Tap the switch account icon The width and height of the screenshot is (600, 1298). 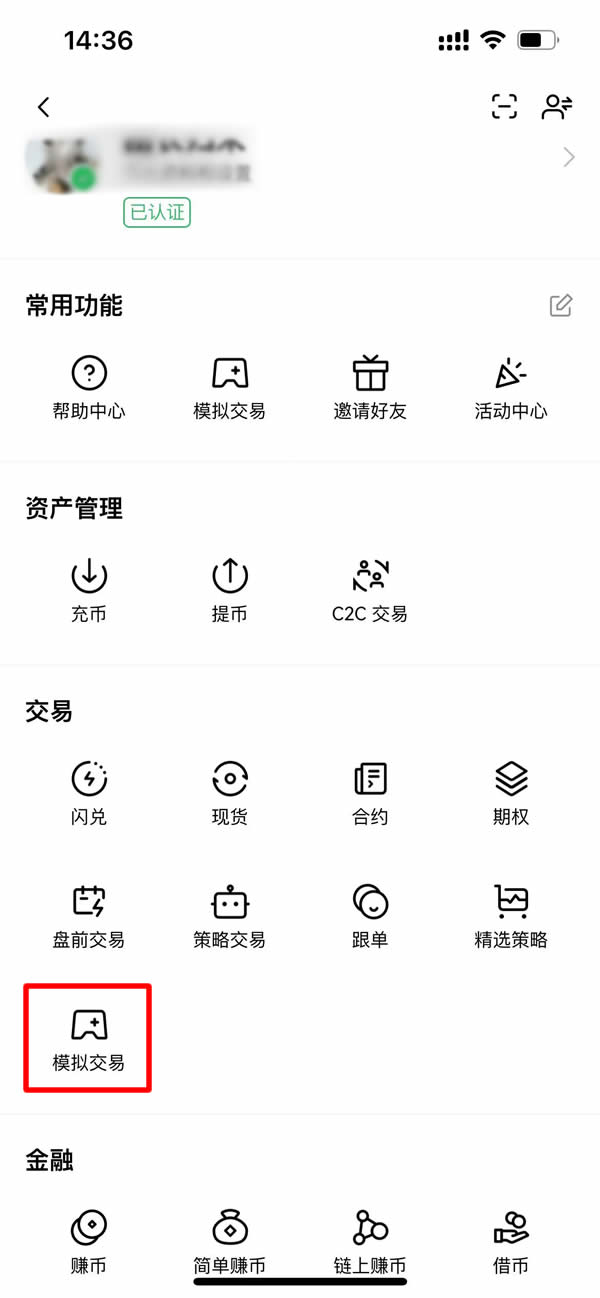tap(557, 107)
